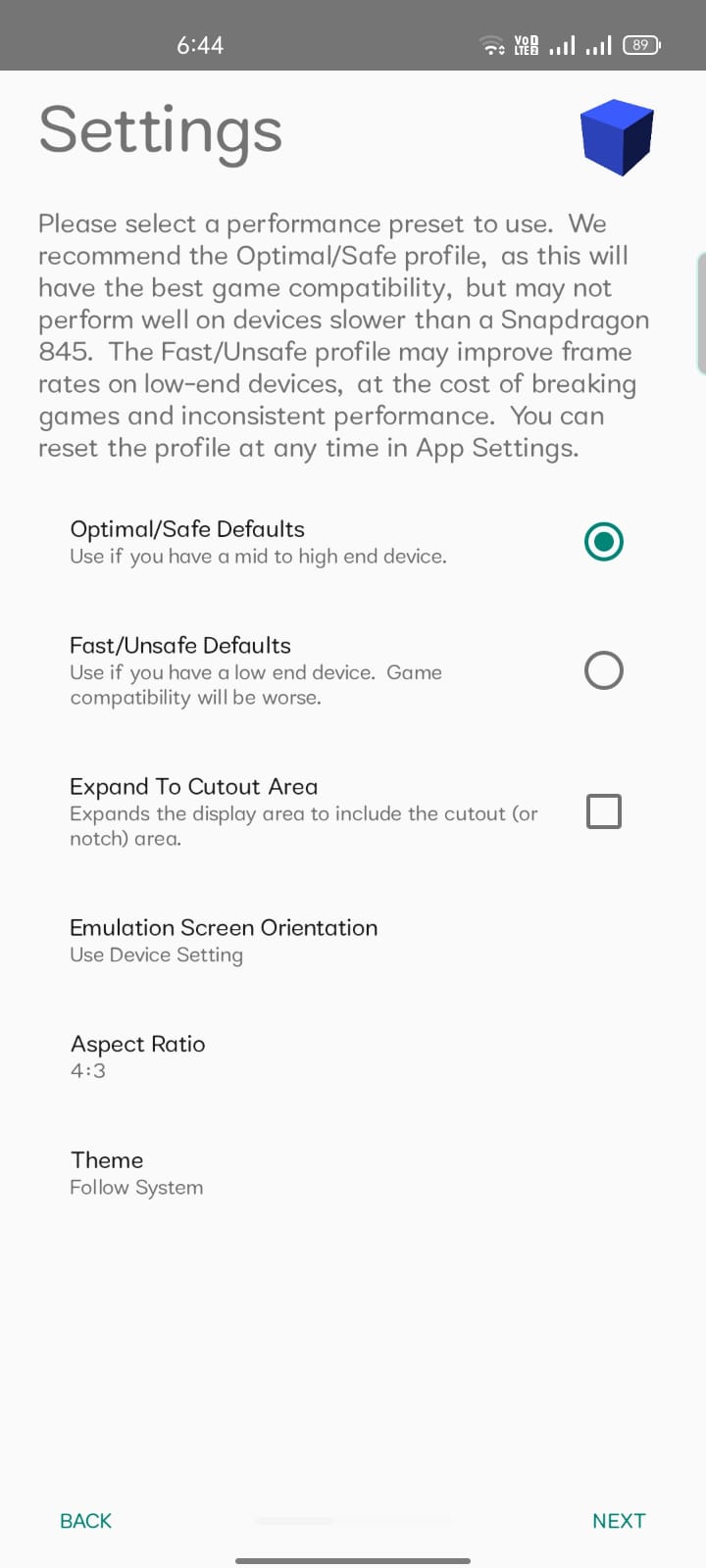Tap the Settings page title
706x1568 pixels.
[159, 130]
